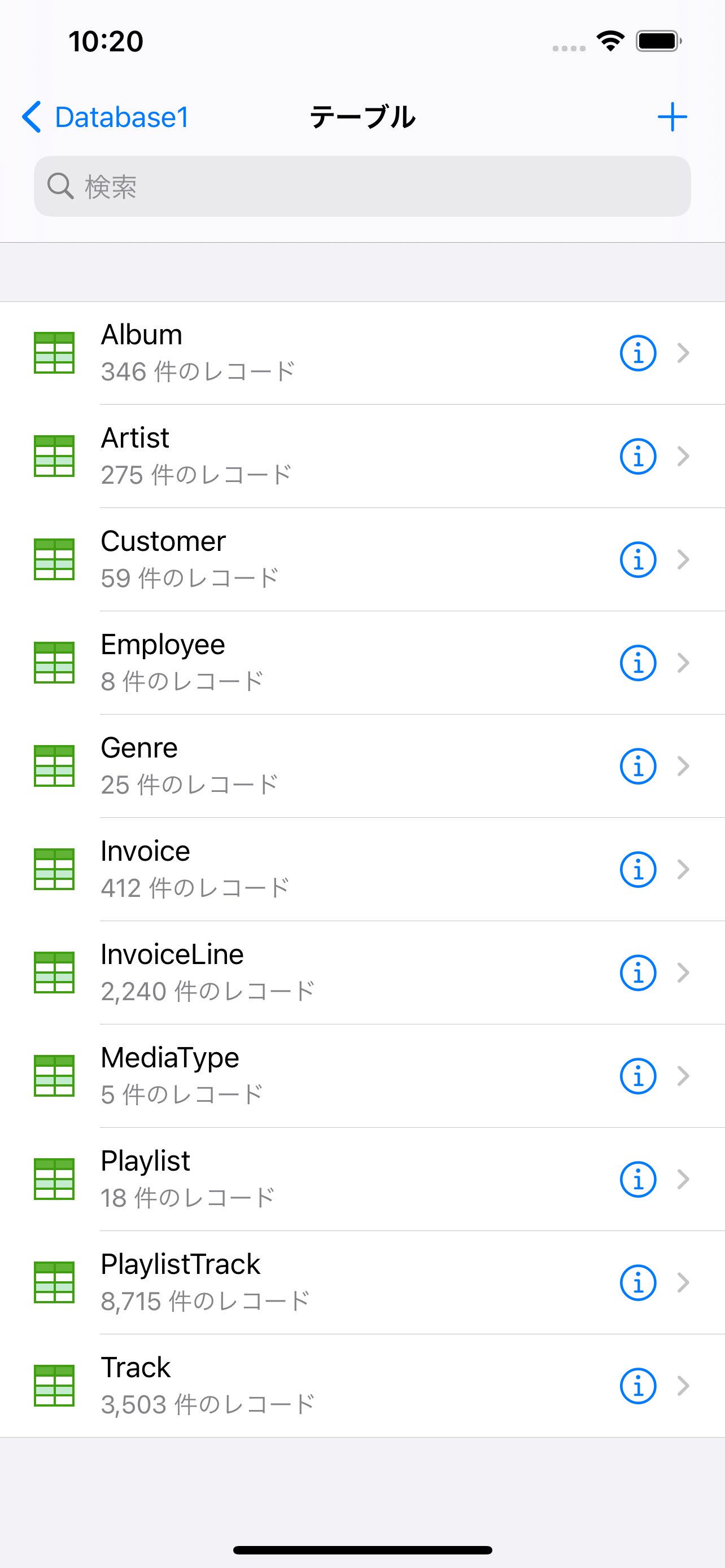Go back to Database1
Screen dimensions: 725x1568
(106, 117)
